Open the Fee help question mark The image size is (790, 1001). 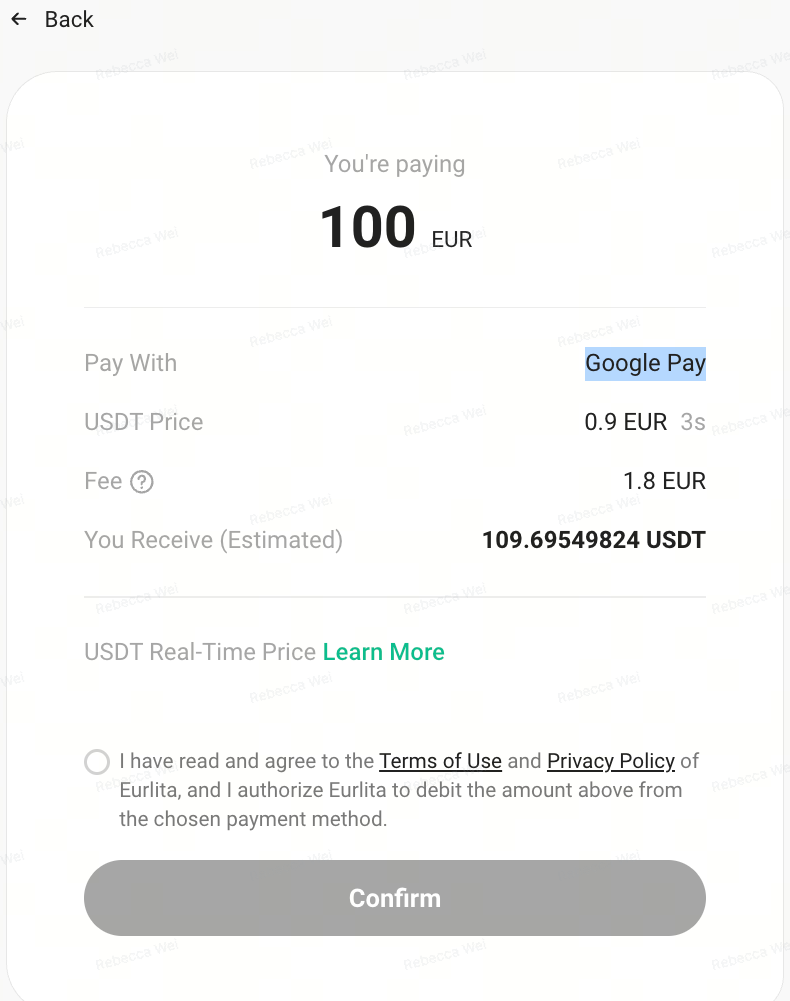tap(142, 482)
